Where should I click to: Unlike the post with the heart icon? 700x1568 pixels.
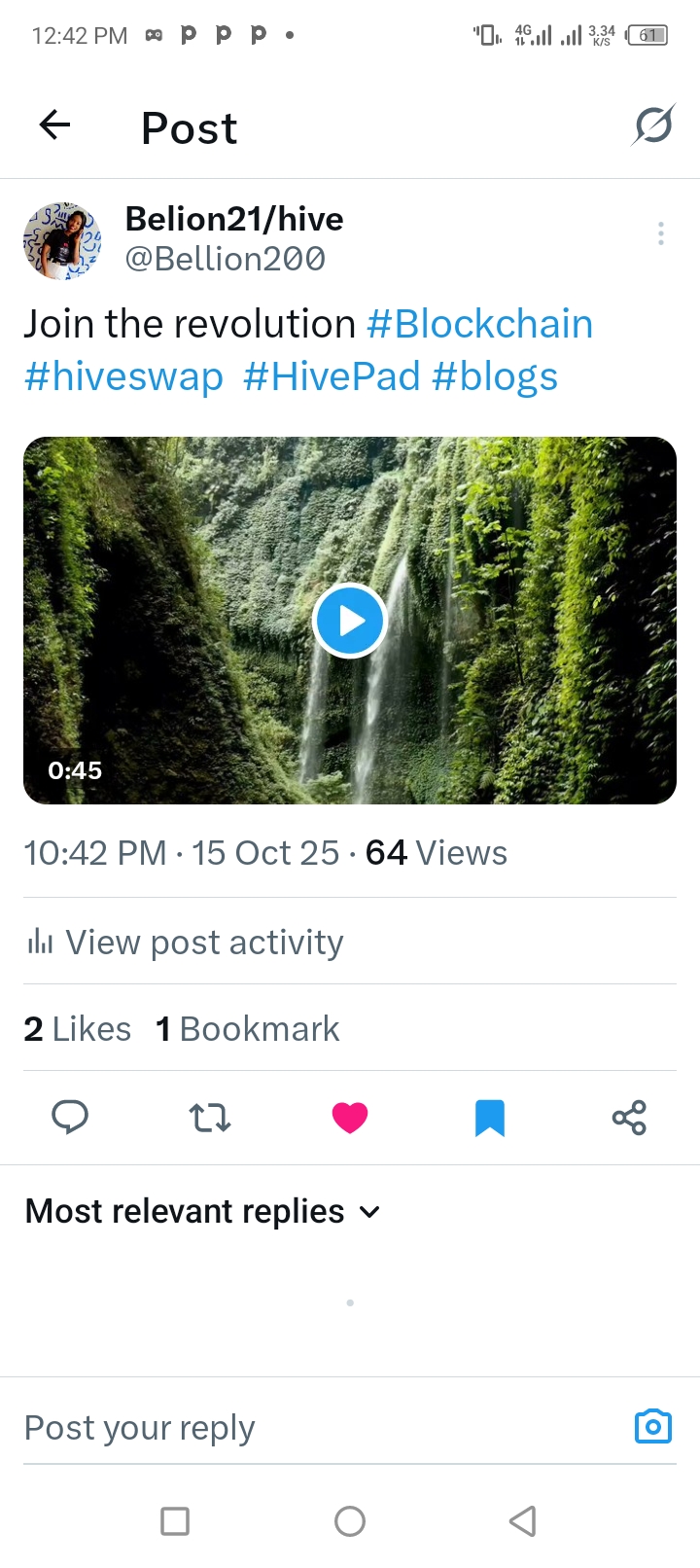coord(350,1118)
